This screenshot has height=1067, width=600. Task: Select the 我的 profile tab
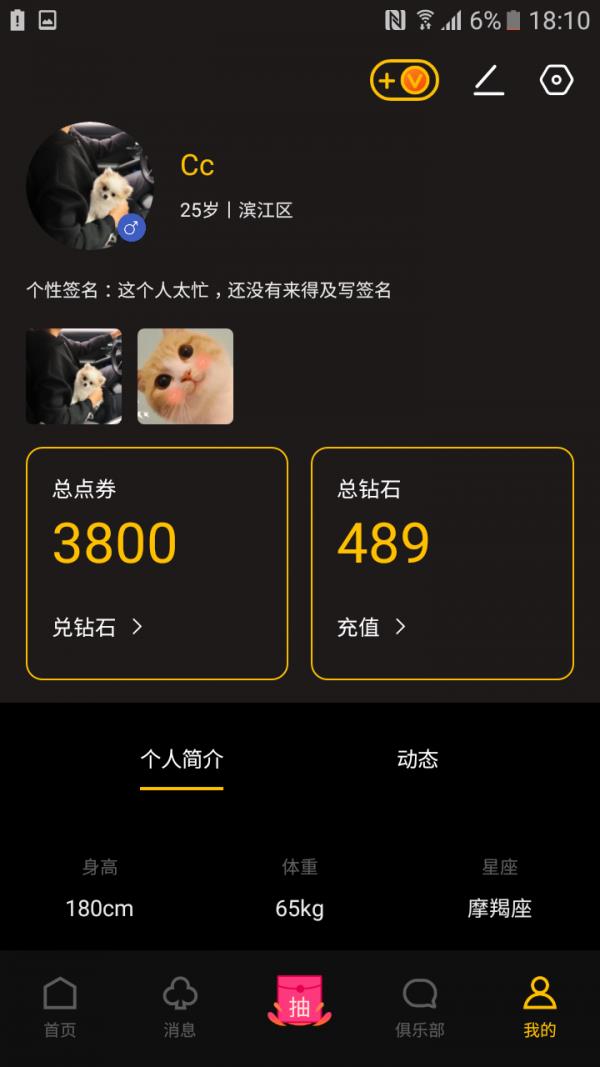540,1008
